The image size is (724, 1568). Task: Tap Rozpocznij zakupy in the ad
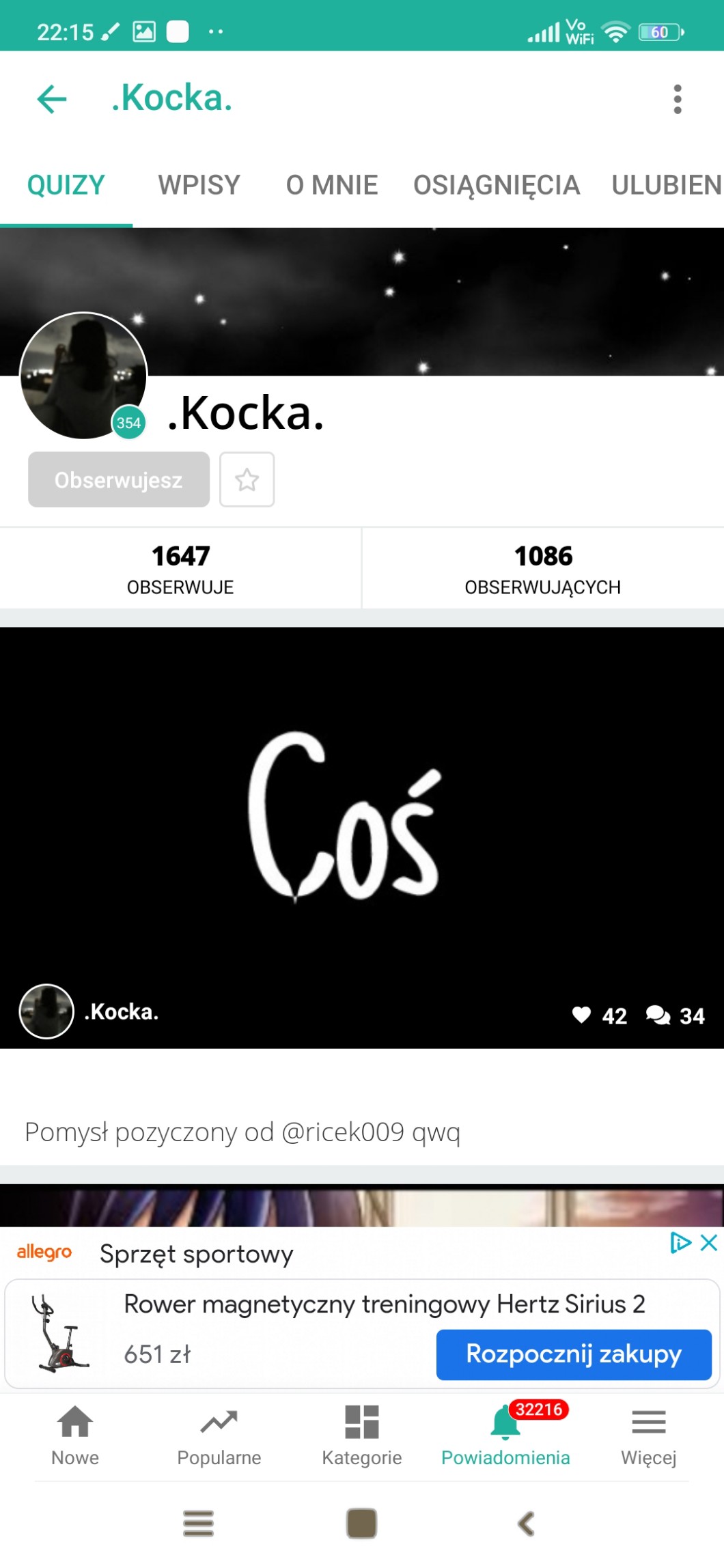pyautogui.click(x=574, y=1354)
